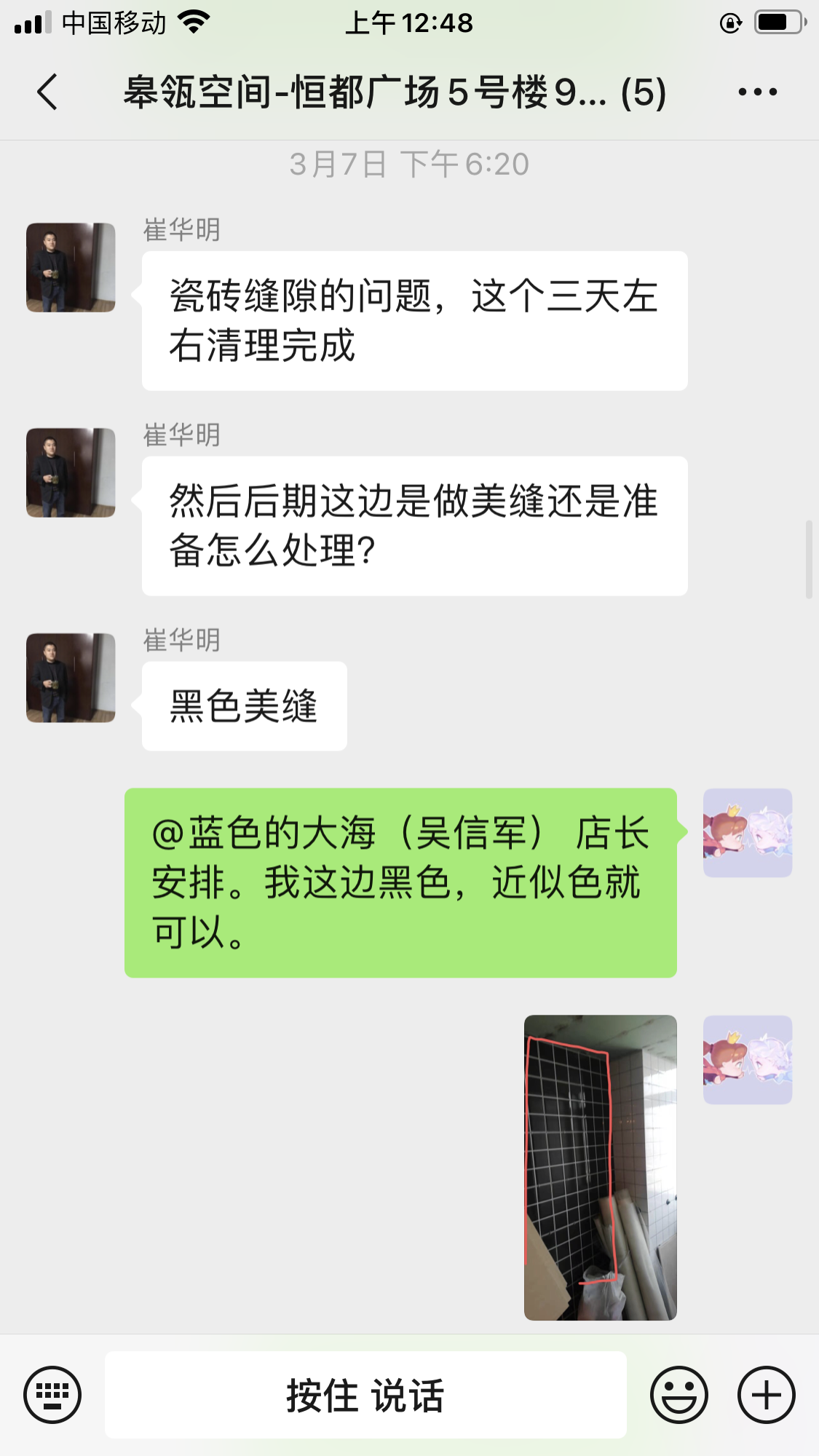Open the black tile photo message
Screen dimensions: 819x1456
(600, 1167)
